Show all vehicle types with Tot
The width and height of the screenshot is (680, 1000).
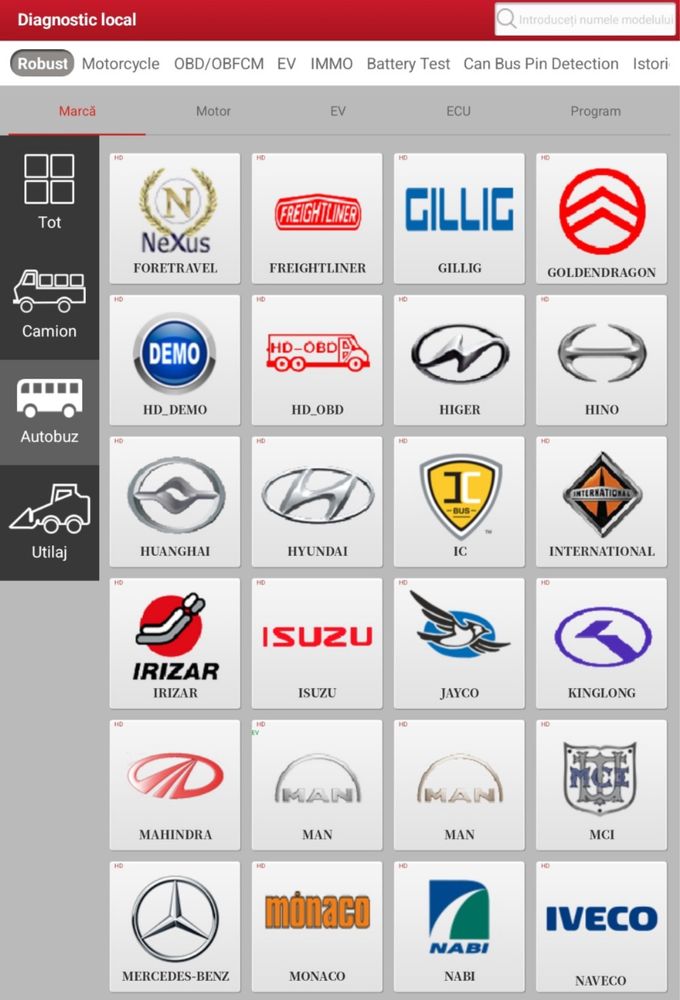pos(49,192)
